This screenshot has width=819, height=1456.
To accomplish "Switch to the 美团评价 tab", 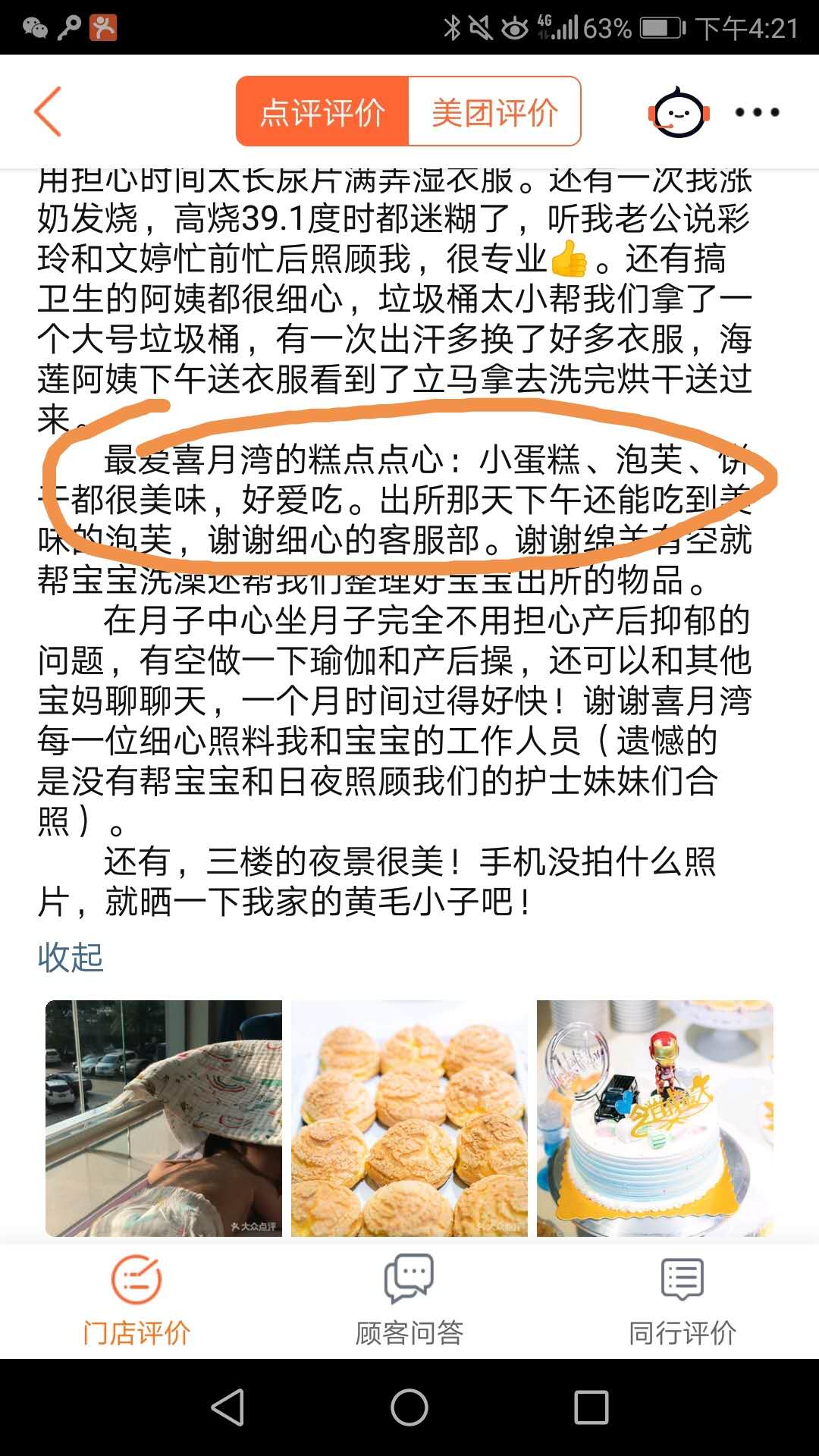I will (x=494, y=111).
